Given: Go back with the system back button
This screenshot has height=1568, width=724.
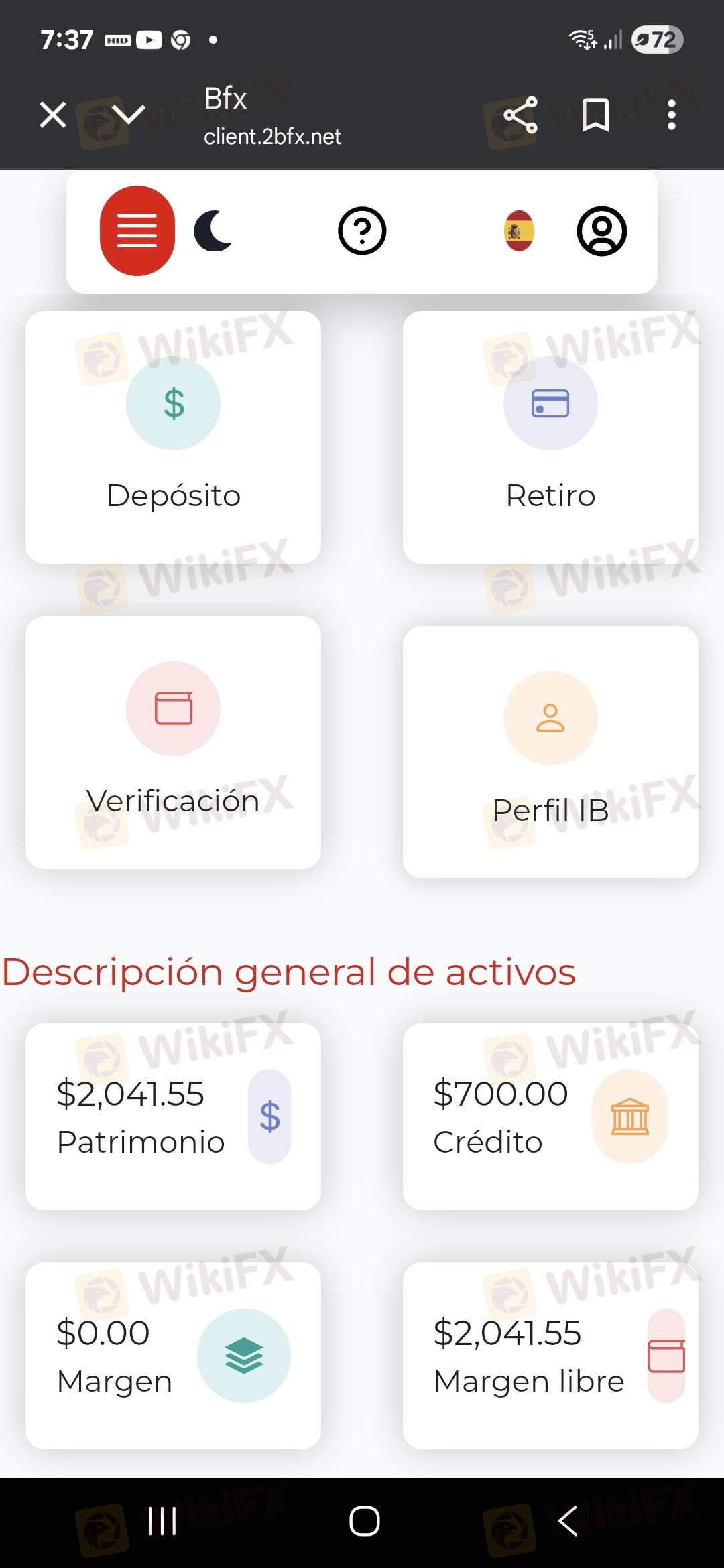Looking at the screenshot, I should click(x=567, y=1520).
